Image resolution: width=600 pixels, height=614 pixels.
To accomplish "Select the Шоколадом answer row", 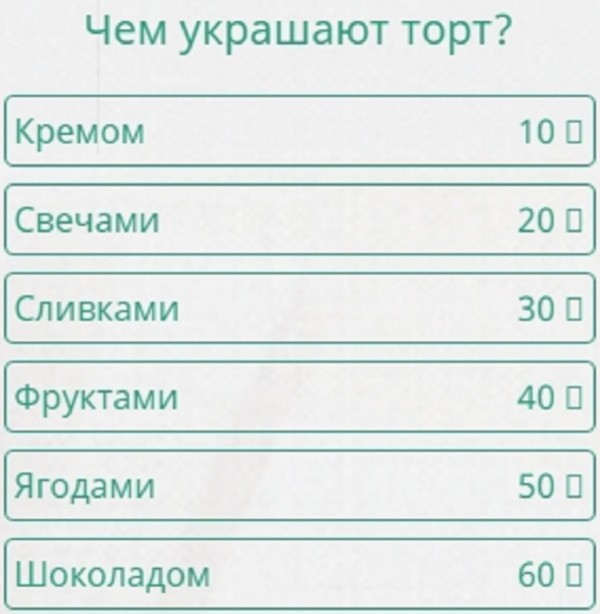I will pos(300,575).
